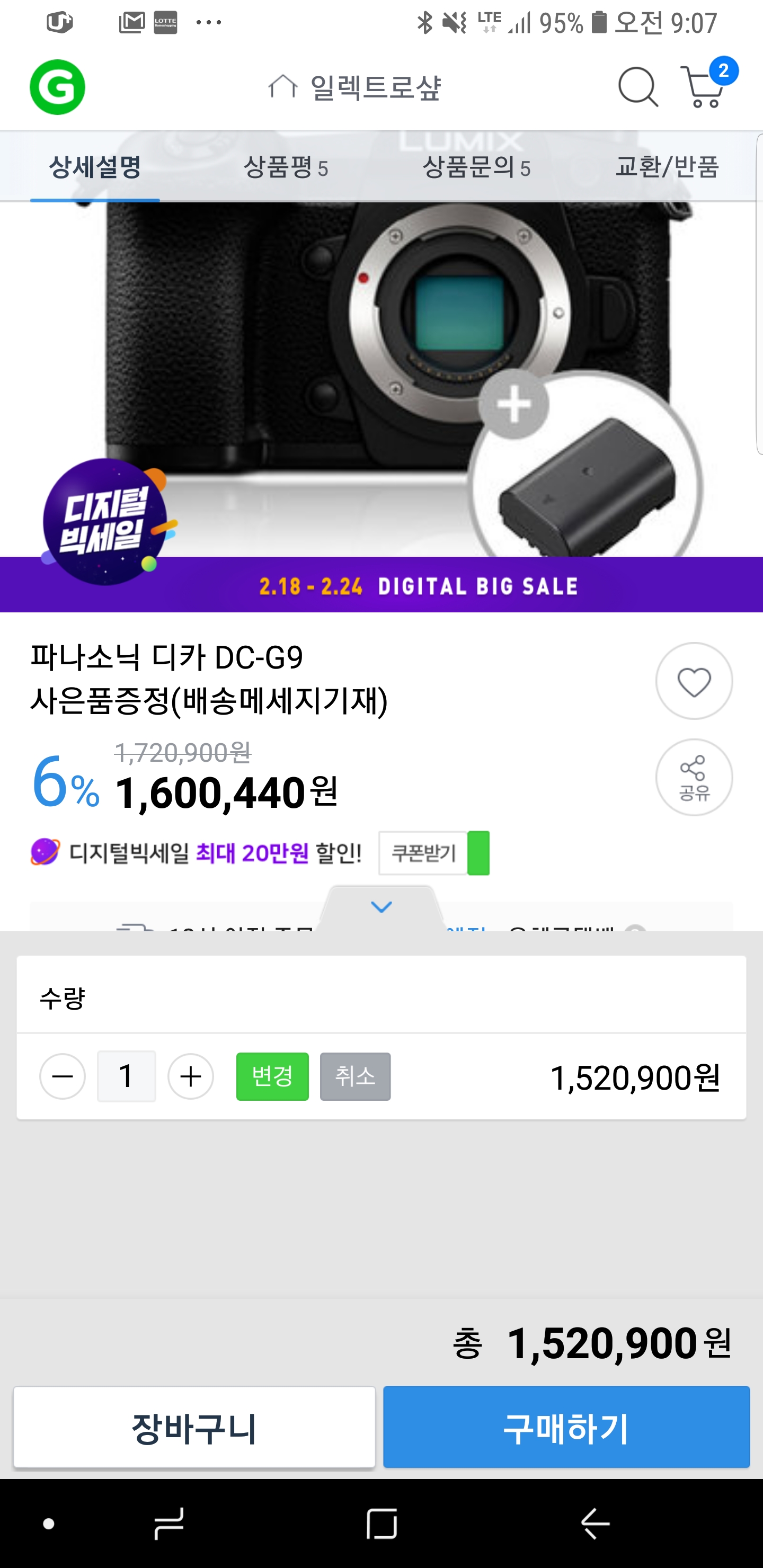Open the Gmarket home logo
The image size is (763, 1568).
tap(57, 87)
